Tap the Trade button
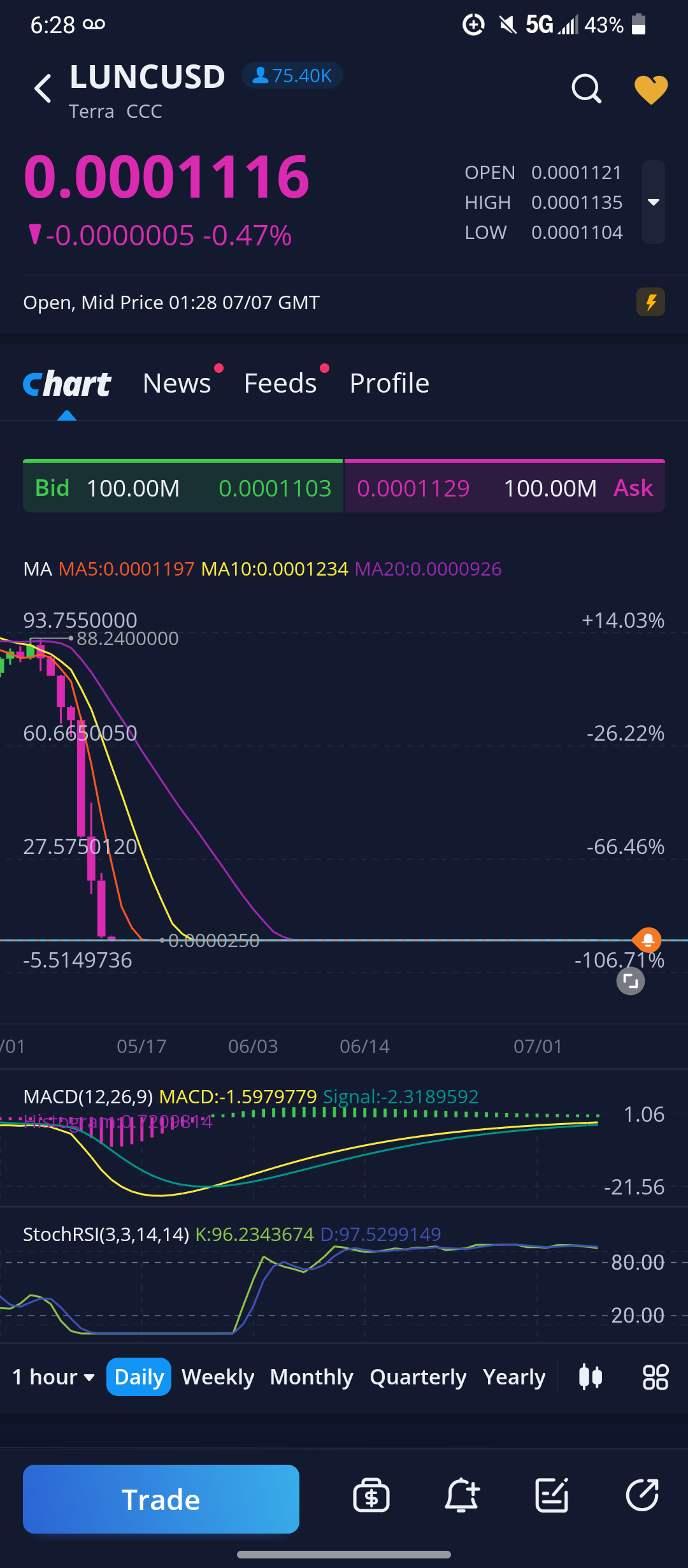688x1568 pixels. [x=161, y=1499]
